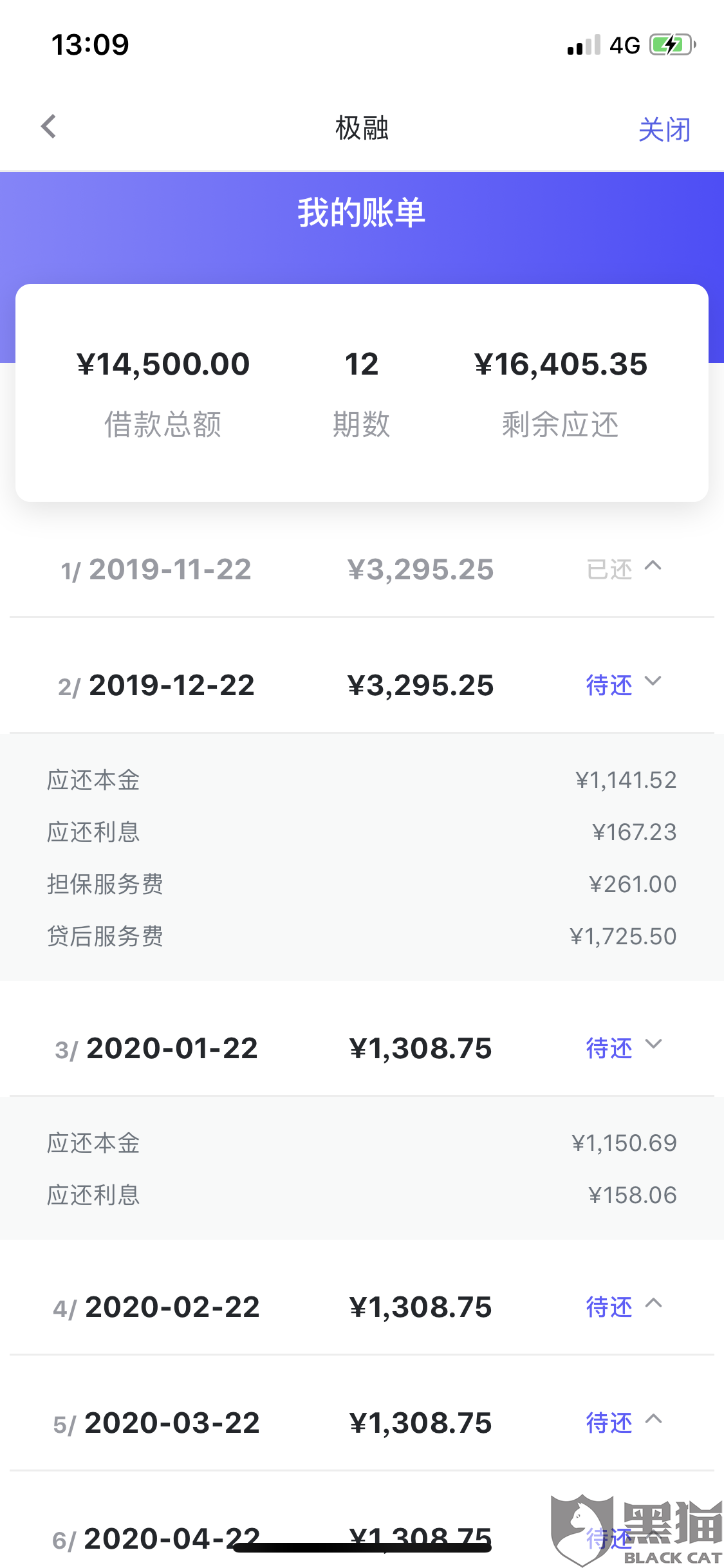Expand the 2020-03-22 installment details
724x1568 pixels.
coord(653,1421)
